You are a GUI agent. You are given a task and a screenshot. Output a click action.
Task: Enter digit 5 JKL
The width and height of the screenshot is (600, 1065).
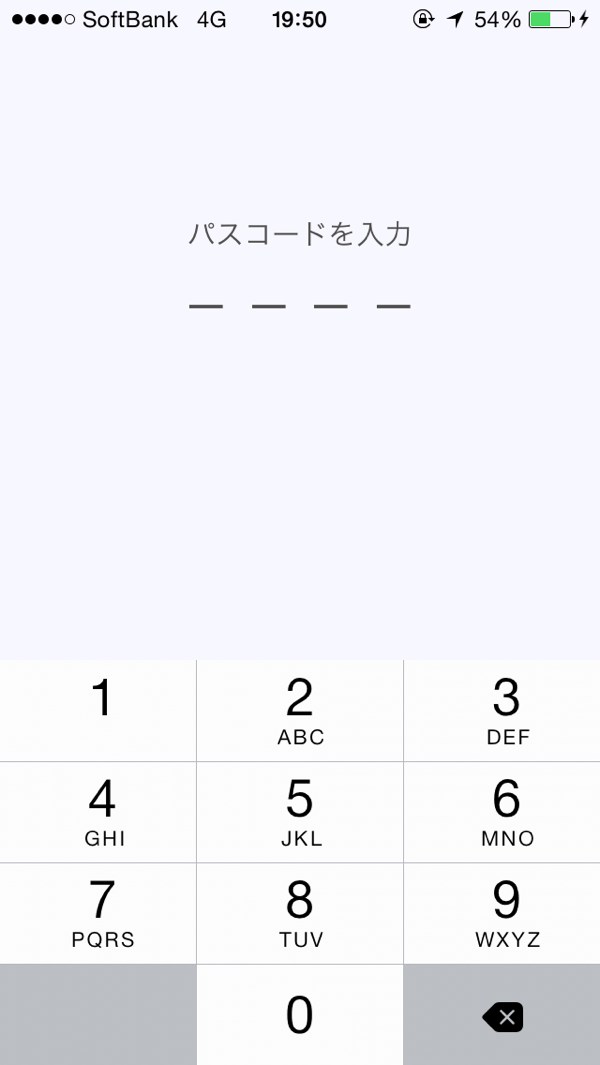[x=300, y=812]
